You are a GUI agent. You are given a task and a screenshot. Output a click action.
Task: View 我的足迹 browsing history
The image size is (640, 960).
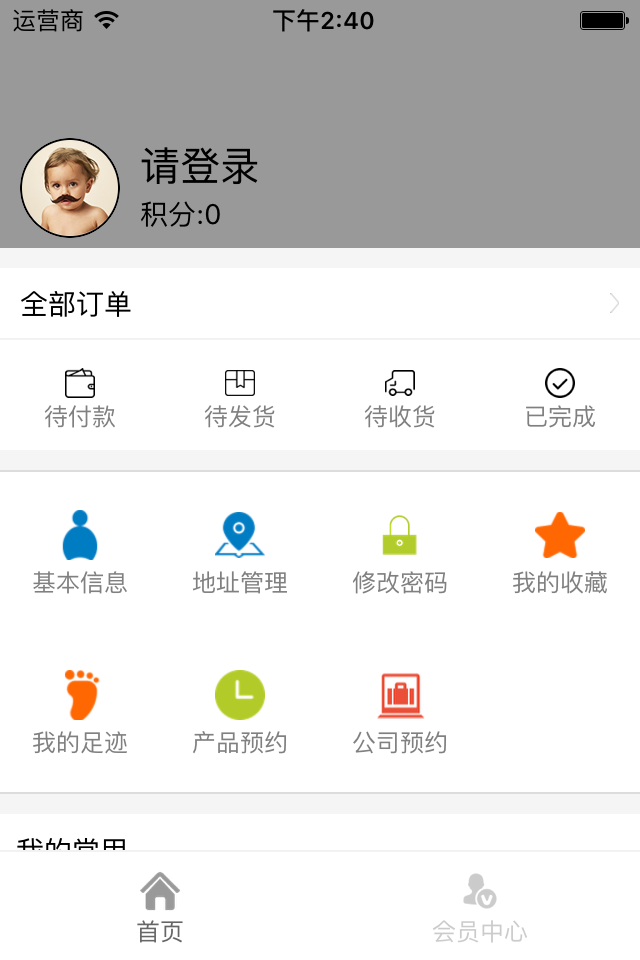tap(80, 712)
